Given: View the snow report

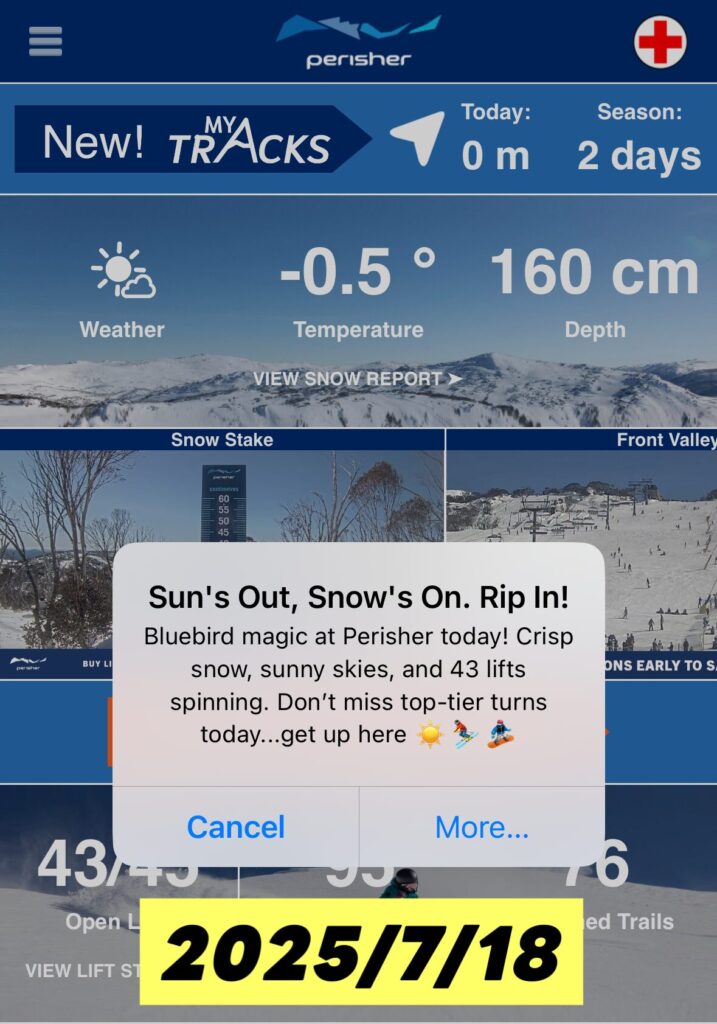Looking at the screenshot, I should (x=357, y=379).
